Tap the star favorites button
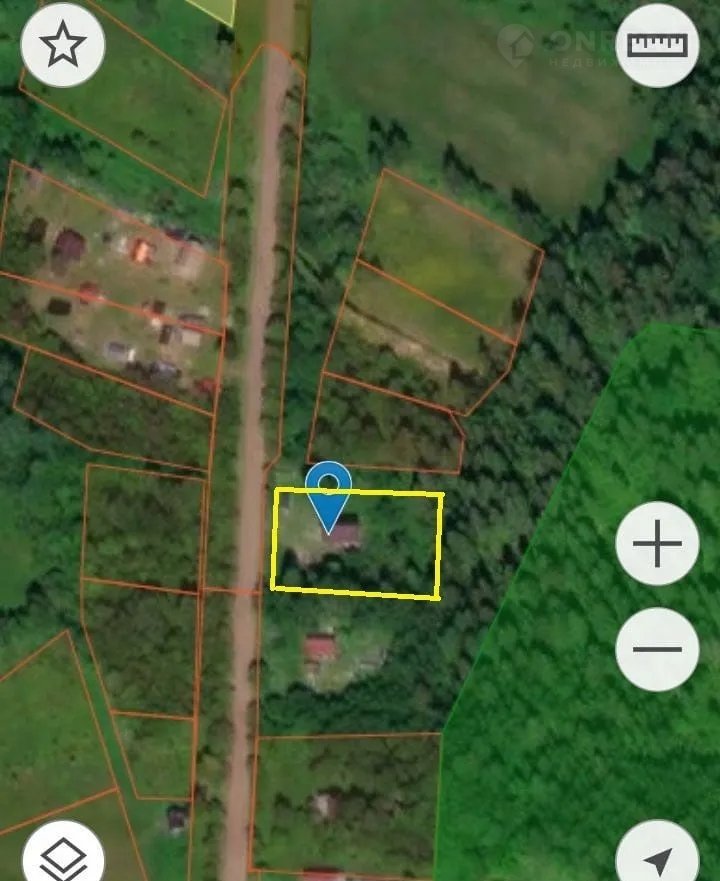Screen dimensions: 720x881 [x=62, y=46]
